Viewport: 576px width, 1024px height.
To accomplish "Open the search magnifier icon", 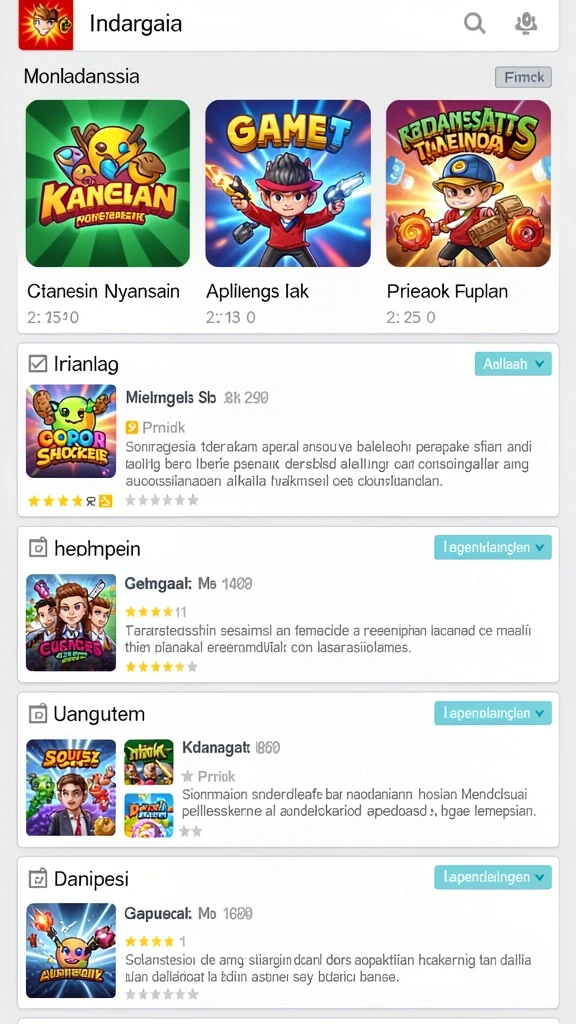I will click(475, 24).
